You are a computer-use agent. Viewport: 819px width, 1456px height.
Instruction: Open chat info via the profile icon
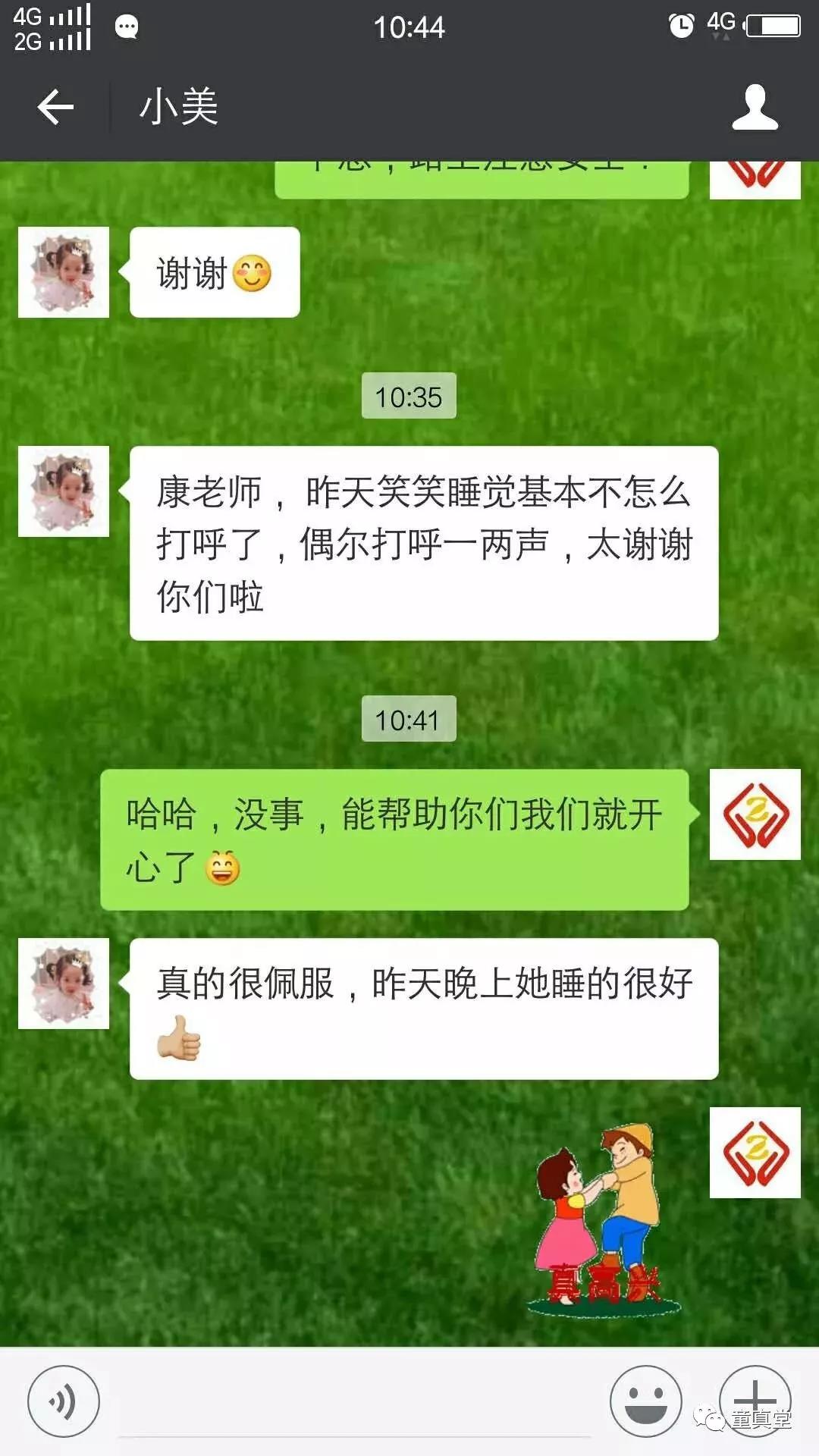(x=755, y=107)
